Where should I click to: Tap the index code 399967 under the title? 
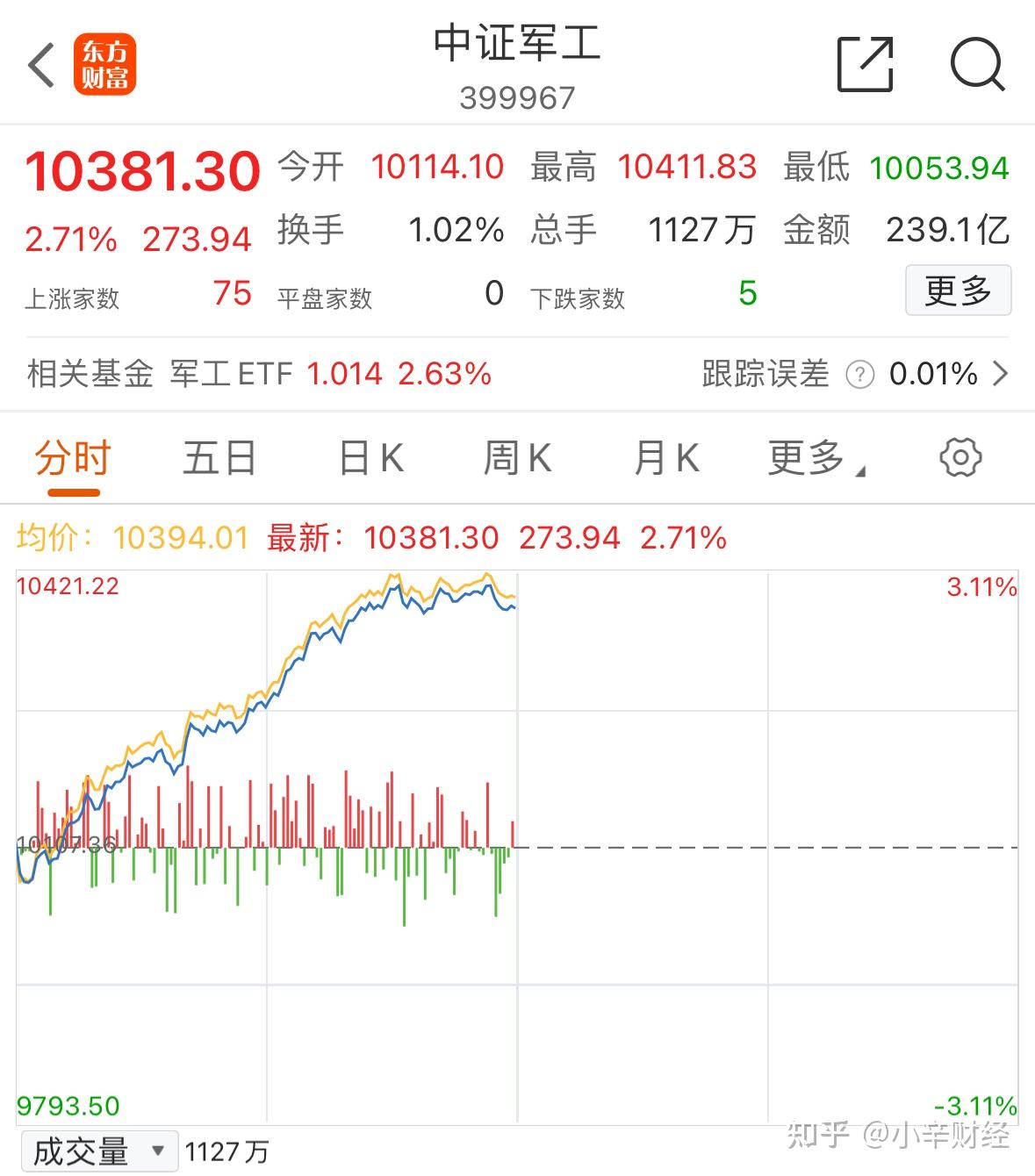tap(517, 99)
